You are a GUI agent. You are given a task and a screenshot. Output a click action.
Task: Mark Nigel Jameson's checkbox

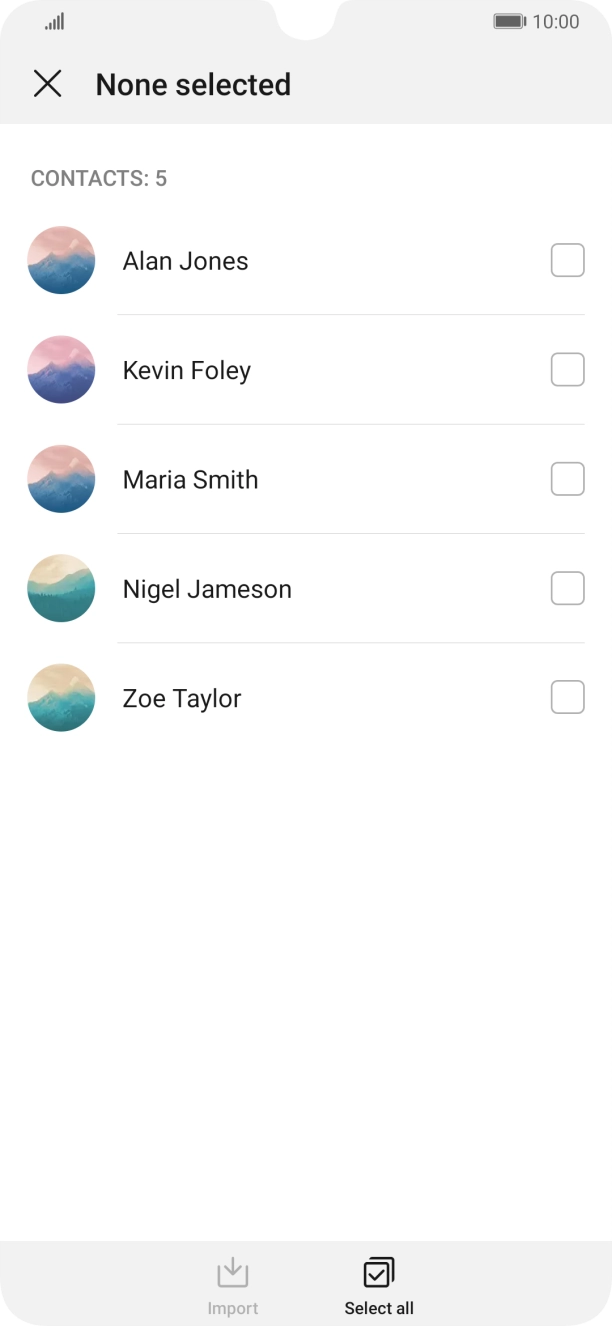click(567, 588)
